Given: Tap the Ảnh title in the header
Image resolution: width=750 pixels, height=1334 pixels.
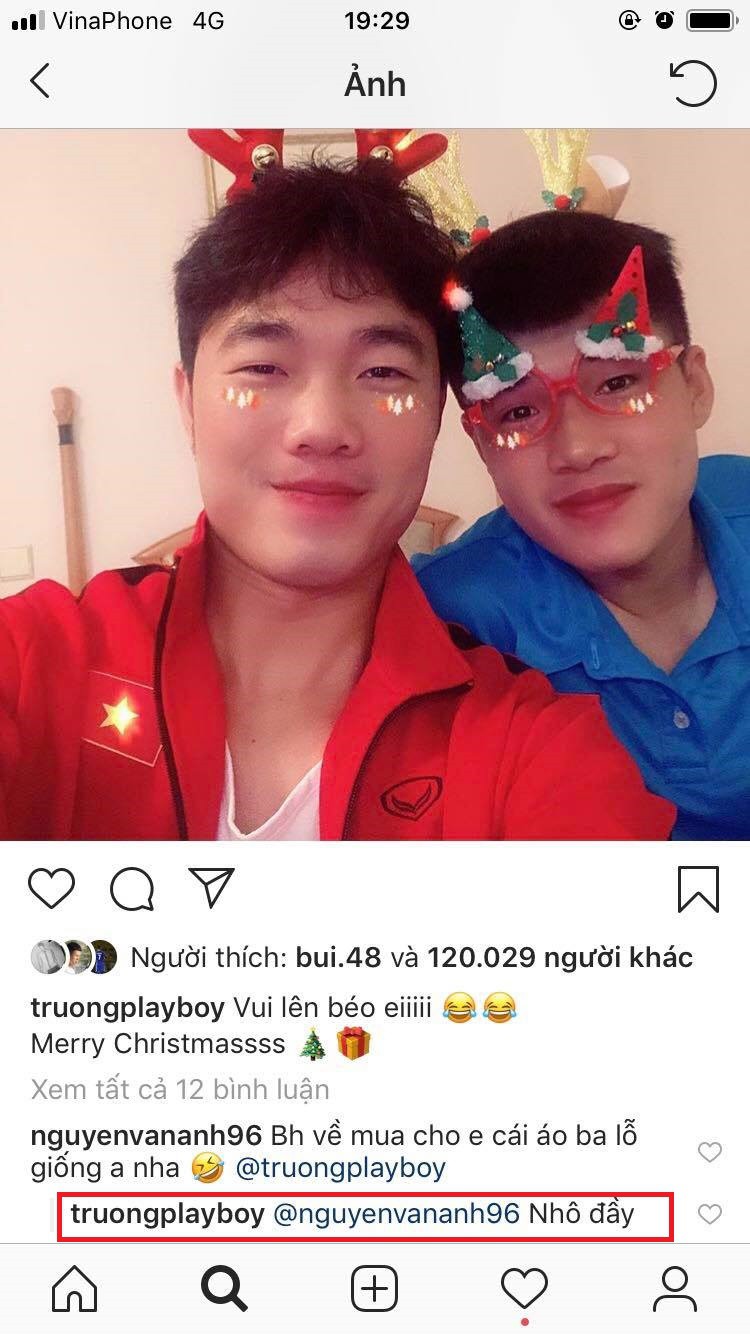Looking at the screenshot, I should pyautogui.click(x=374, y=82).
